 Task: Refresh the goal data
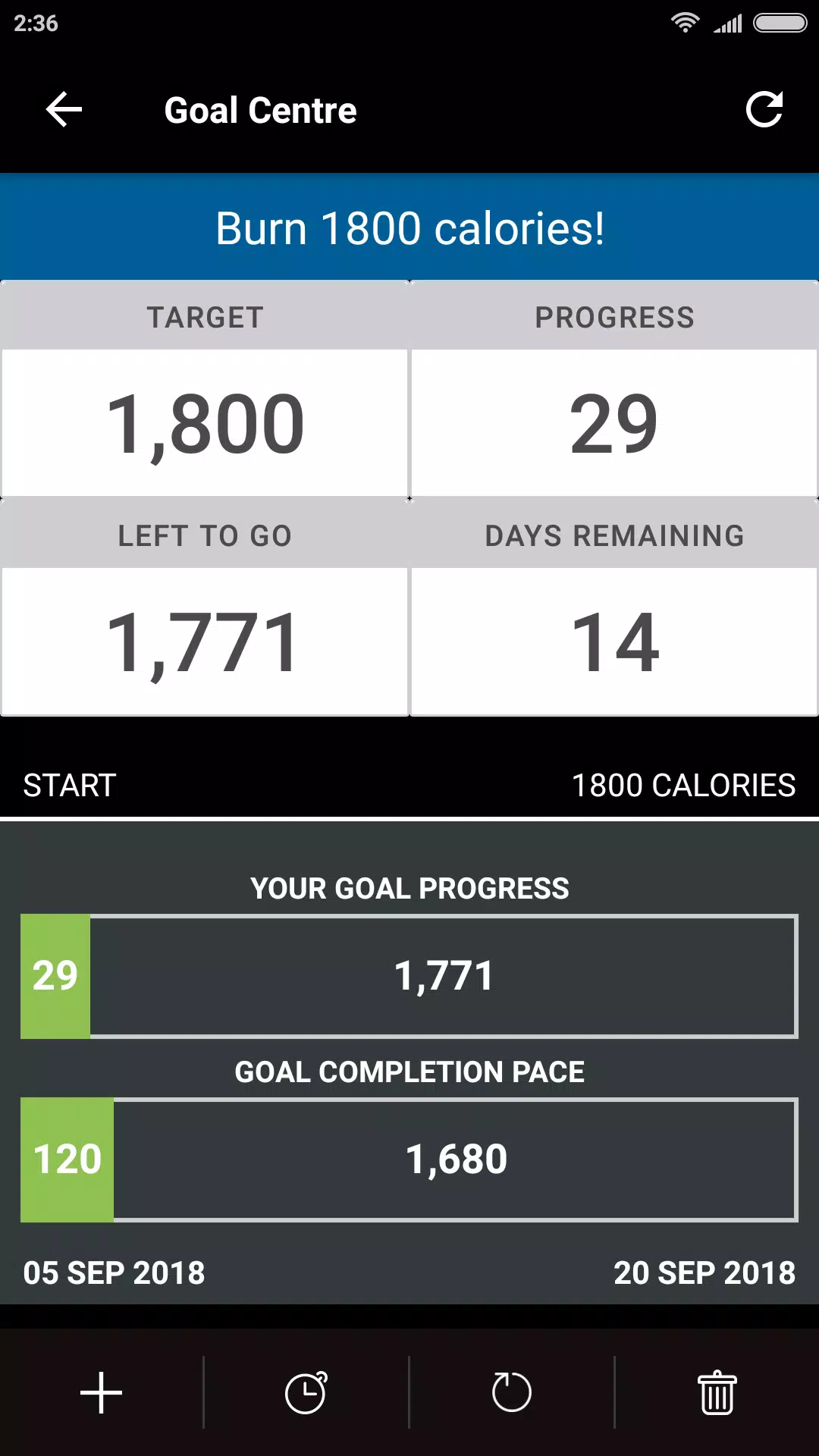click(764, 110)
